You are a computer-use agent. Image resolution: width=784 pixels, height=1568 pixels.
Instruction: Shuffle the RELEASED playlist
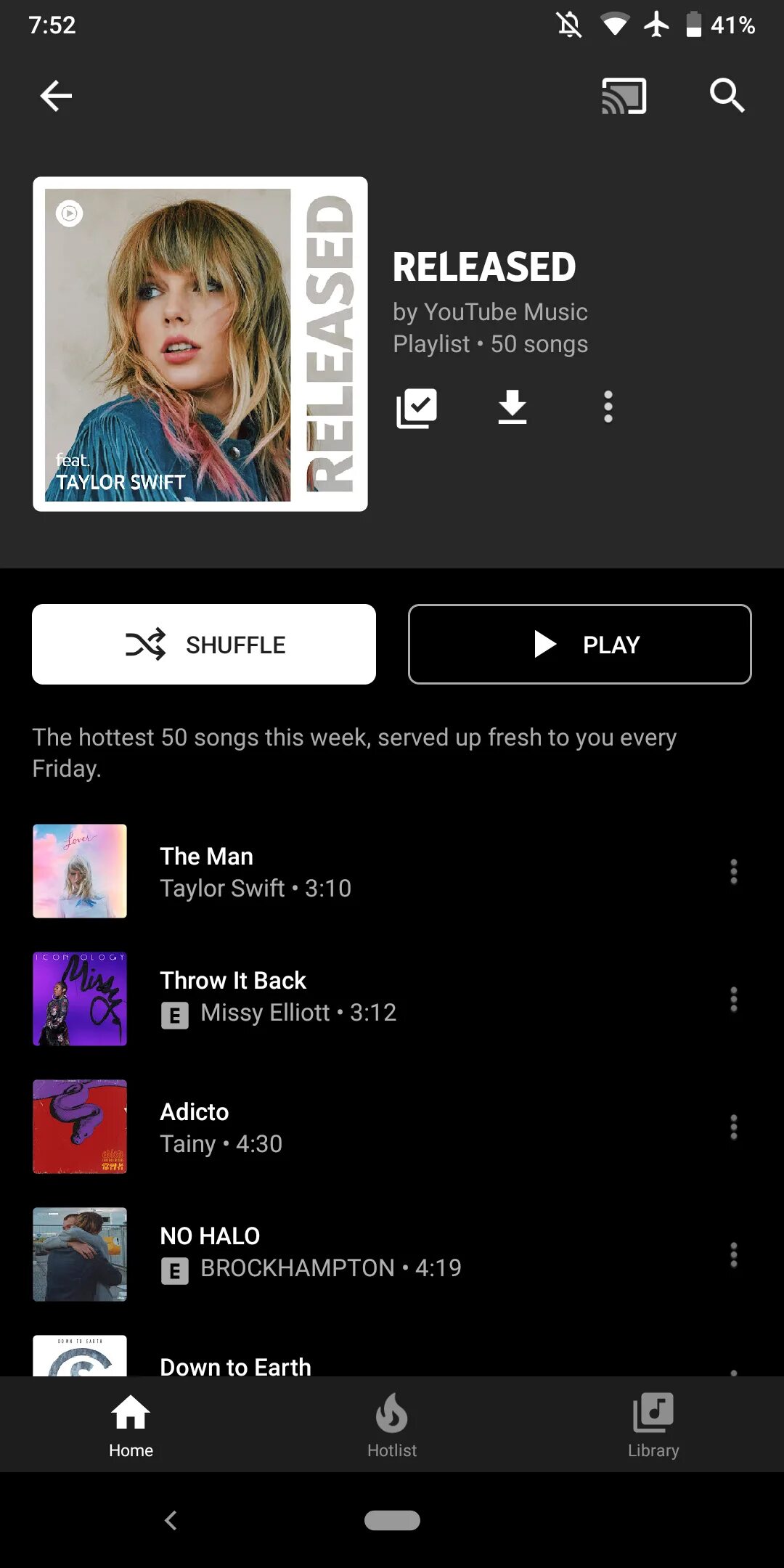[x=204, y=645]
